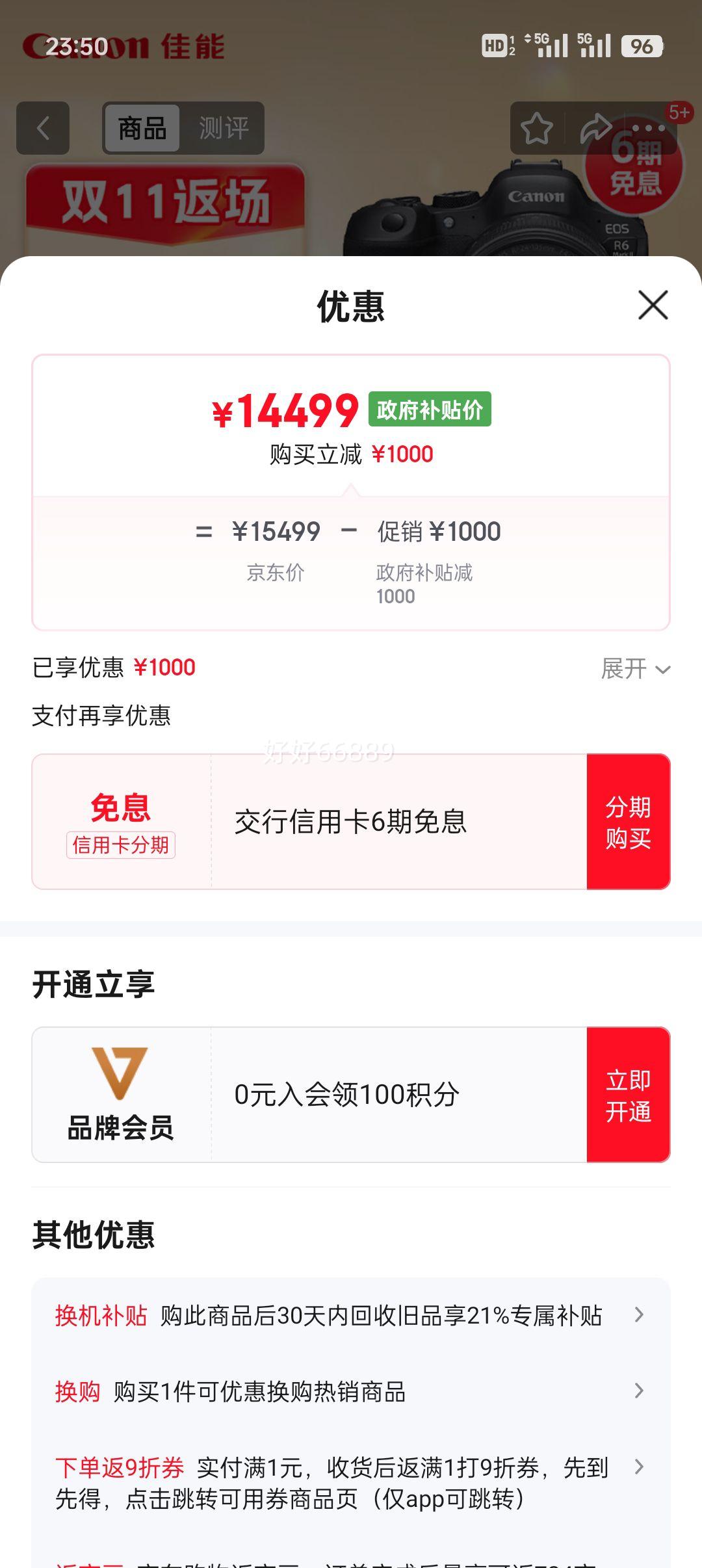
Task: Close the 优惠 discount sheet
Action: point(653,306)
